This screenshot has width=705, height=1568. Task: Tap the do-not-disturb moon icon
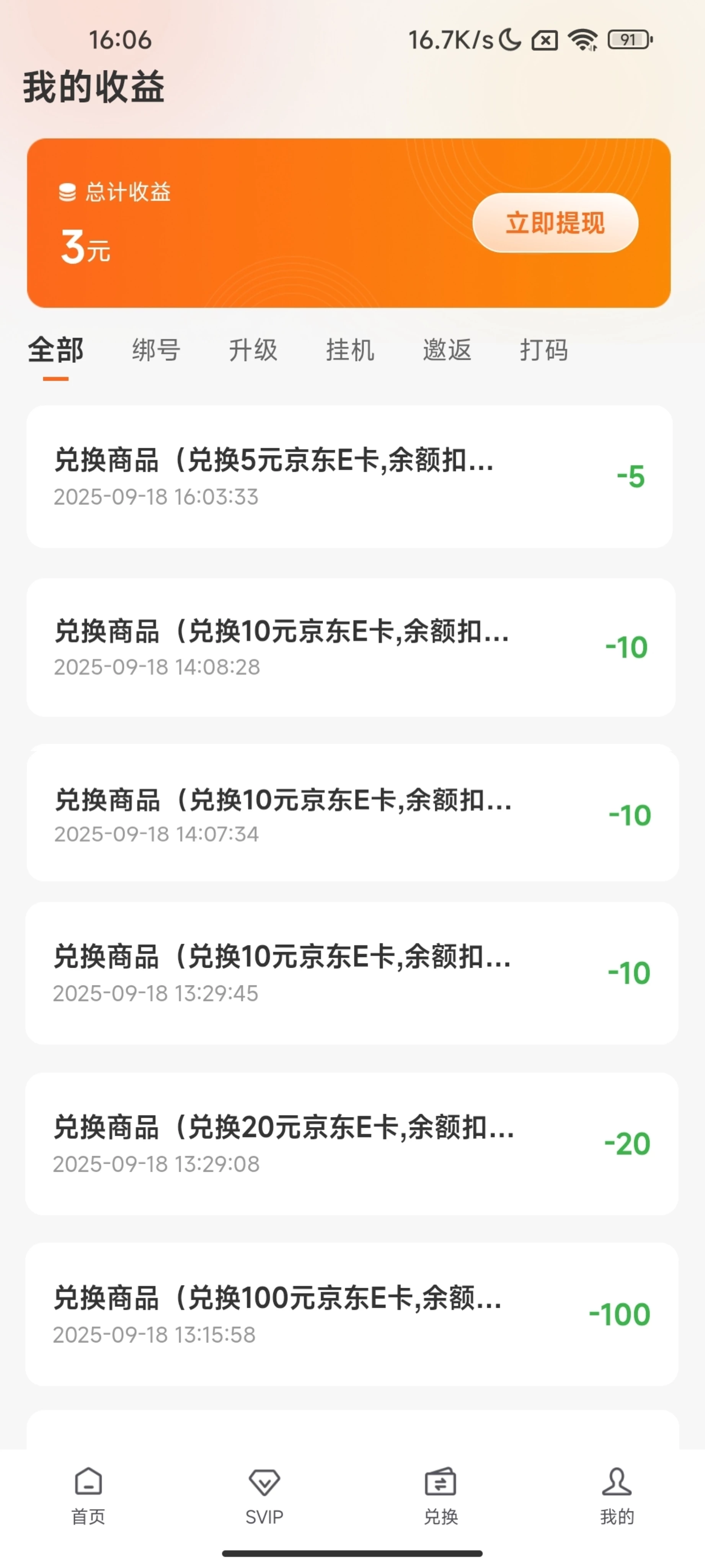[x=510, y=40]
